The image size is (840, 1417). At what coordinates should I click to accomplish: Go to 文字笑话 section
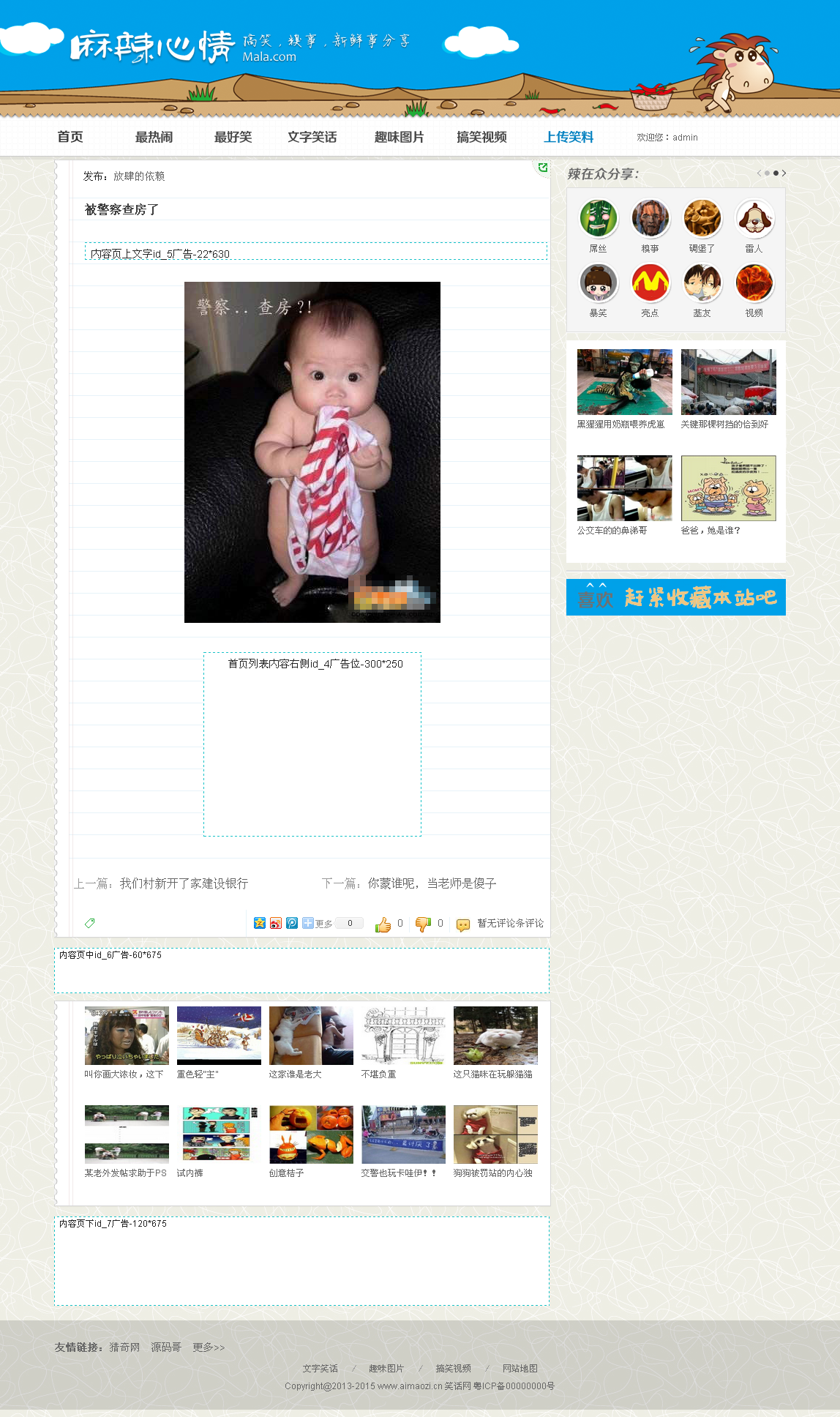312,137
